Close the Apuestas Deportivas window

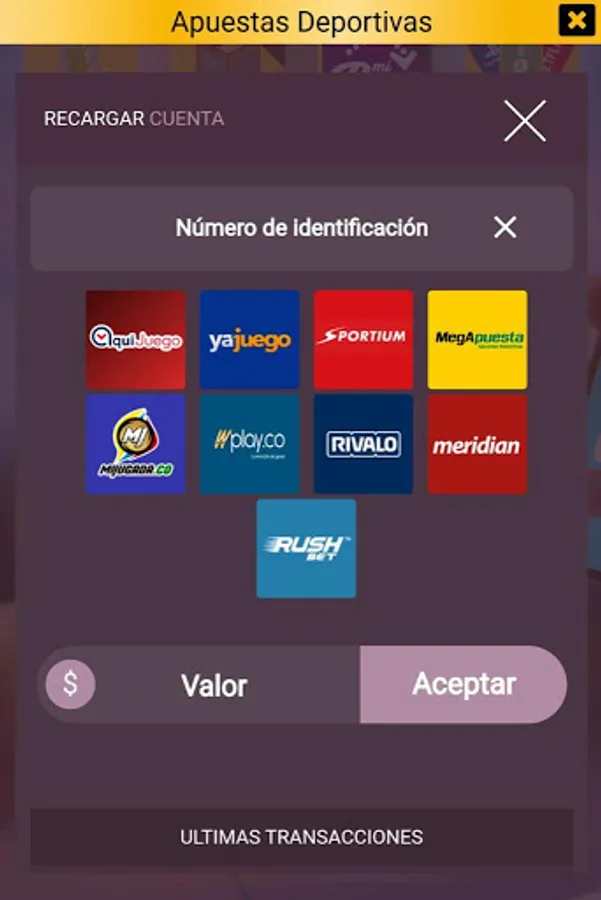coord(575,21)
